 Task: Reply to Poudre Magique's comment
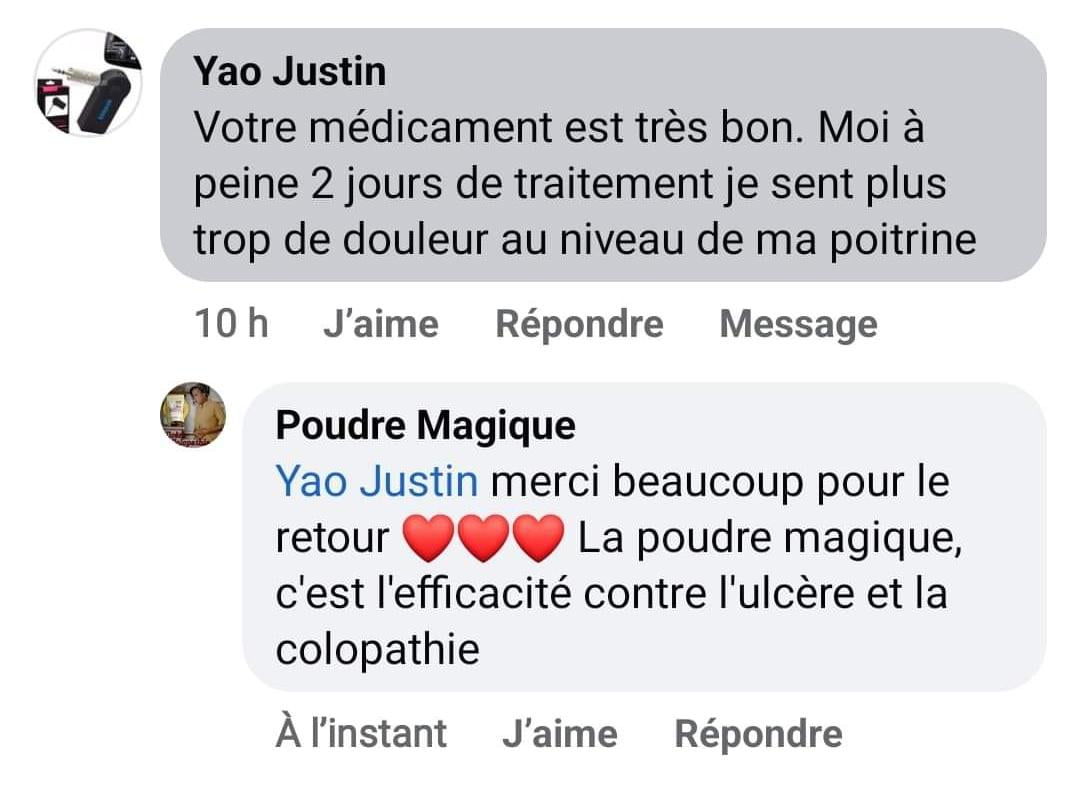(x=758, y=734)
